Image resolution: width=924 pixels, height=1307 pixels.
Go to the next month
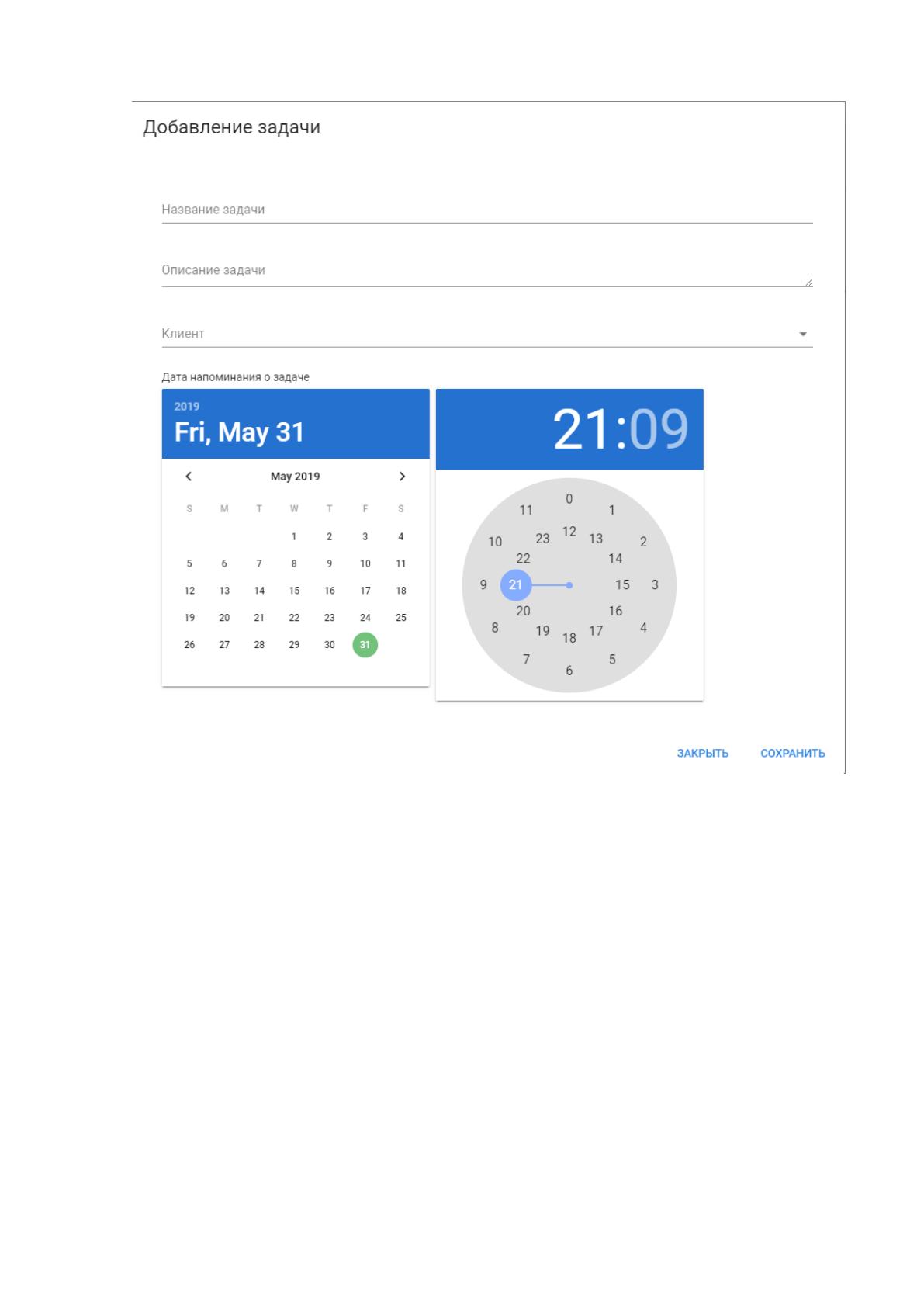[x=402, y=477]
